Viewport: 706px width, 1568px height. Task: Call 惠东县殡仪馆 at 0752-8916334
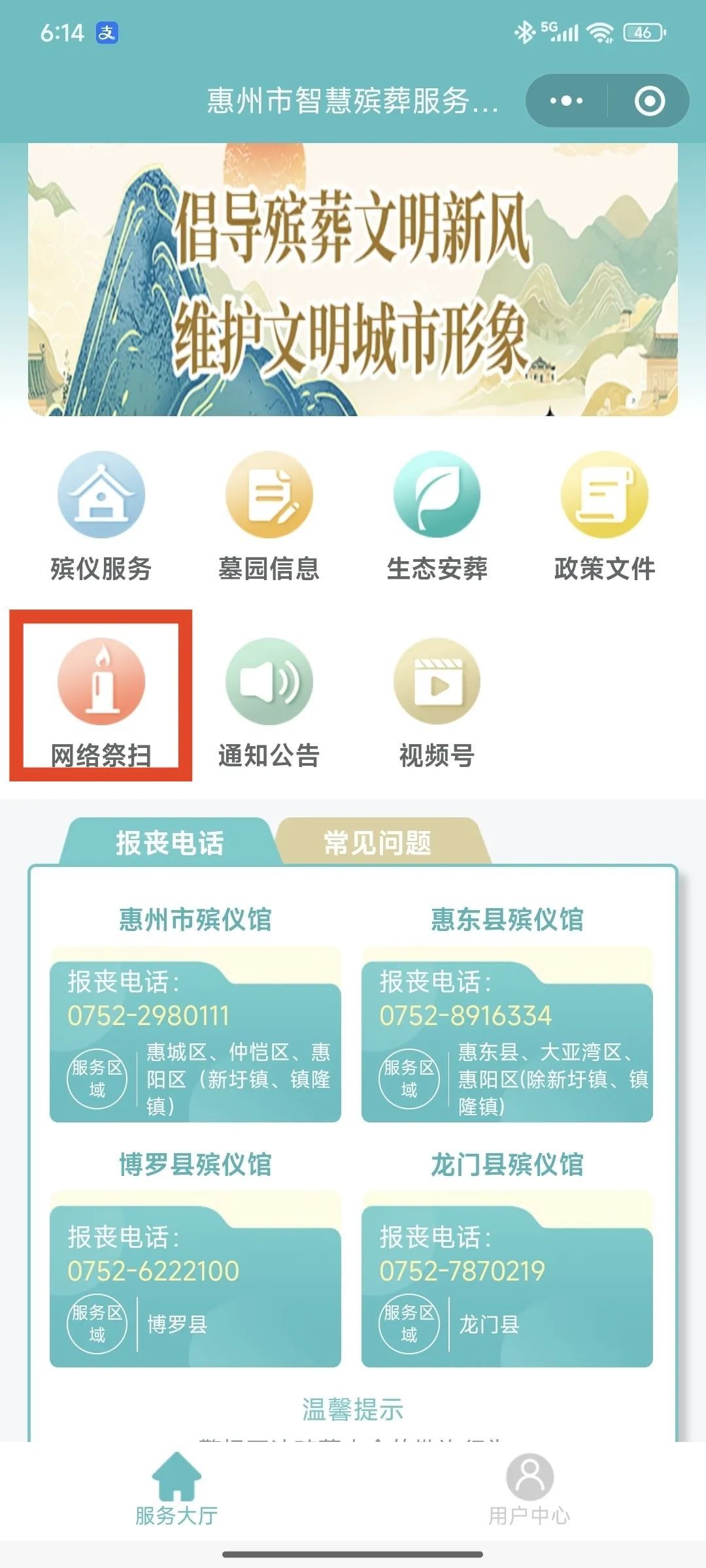click(465, 1016)
